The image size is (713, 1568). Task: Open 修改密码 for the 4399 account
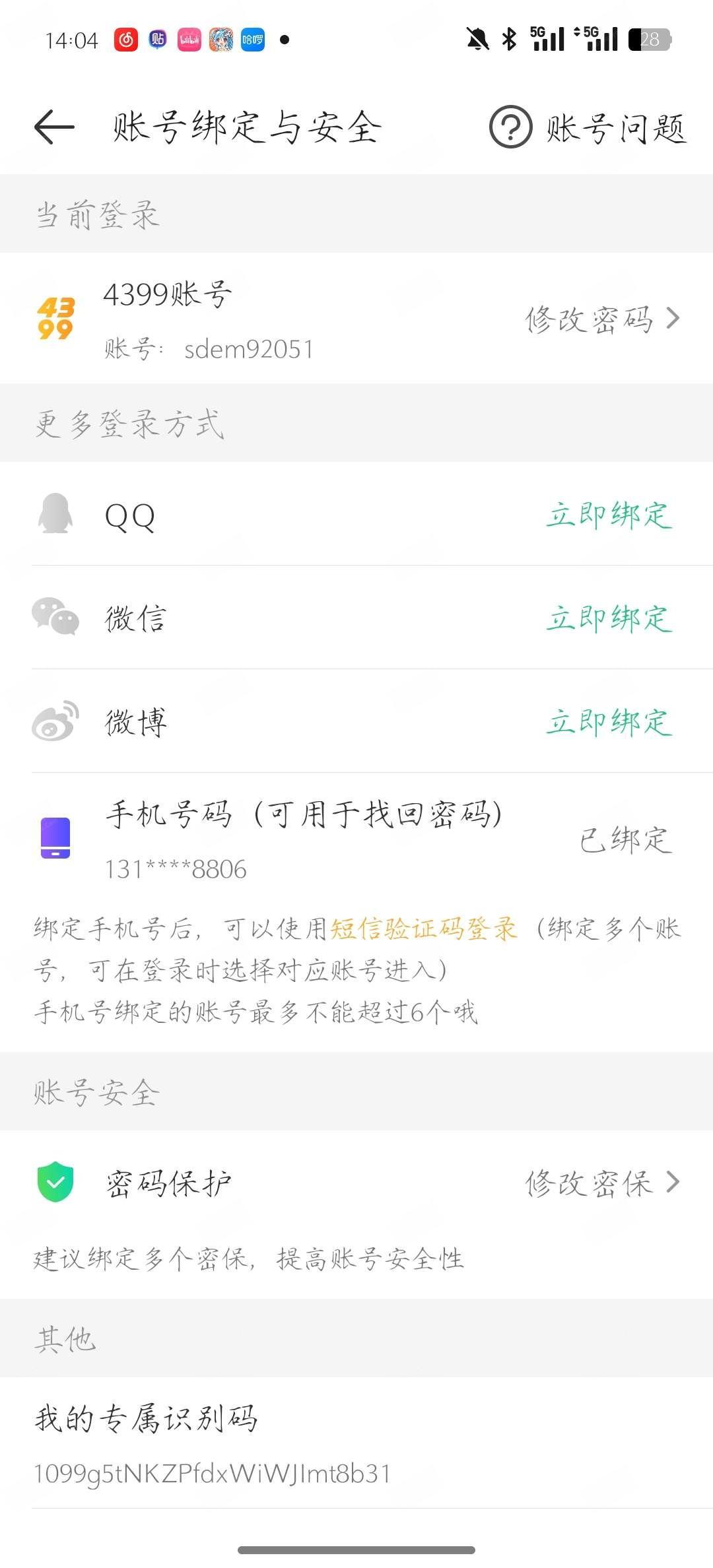pyautogui.click(x=602, y=319)
